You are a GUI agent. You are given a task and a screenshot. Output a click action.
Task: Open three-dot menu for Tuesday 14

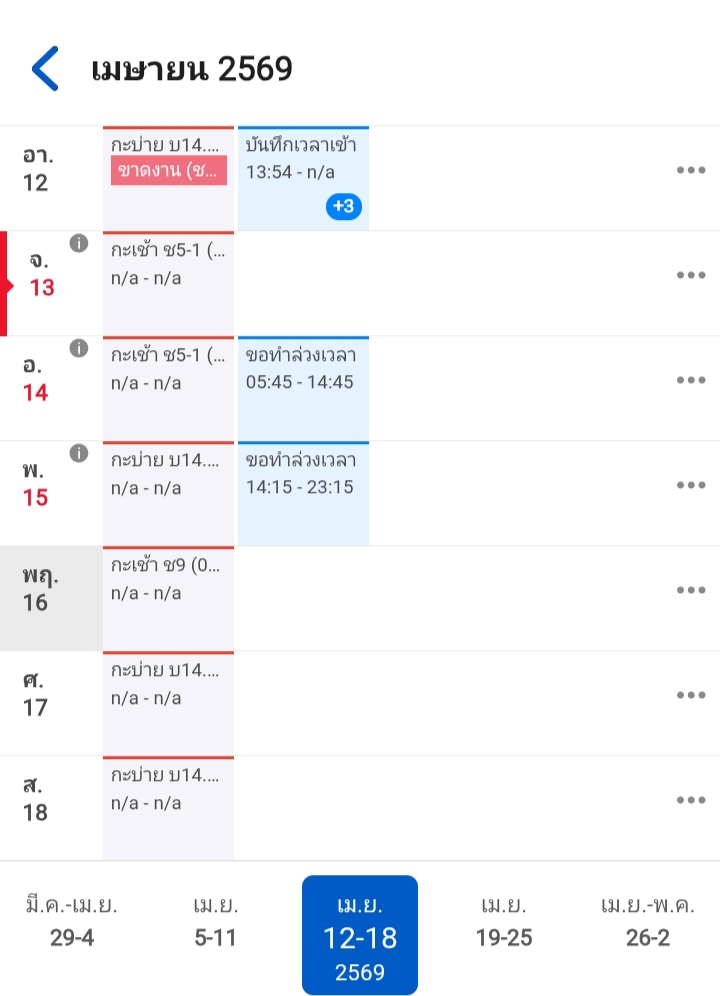691,380
